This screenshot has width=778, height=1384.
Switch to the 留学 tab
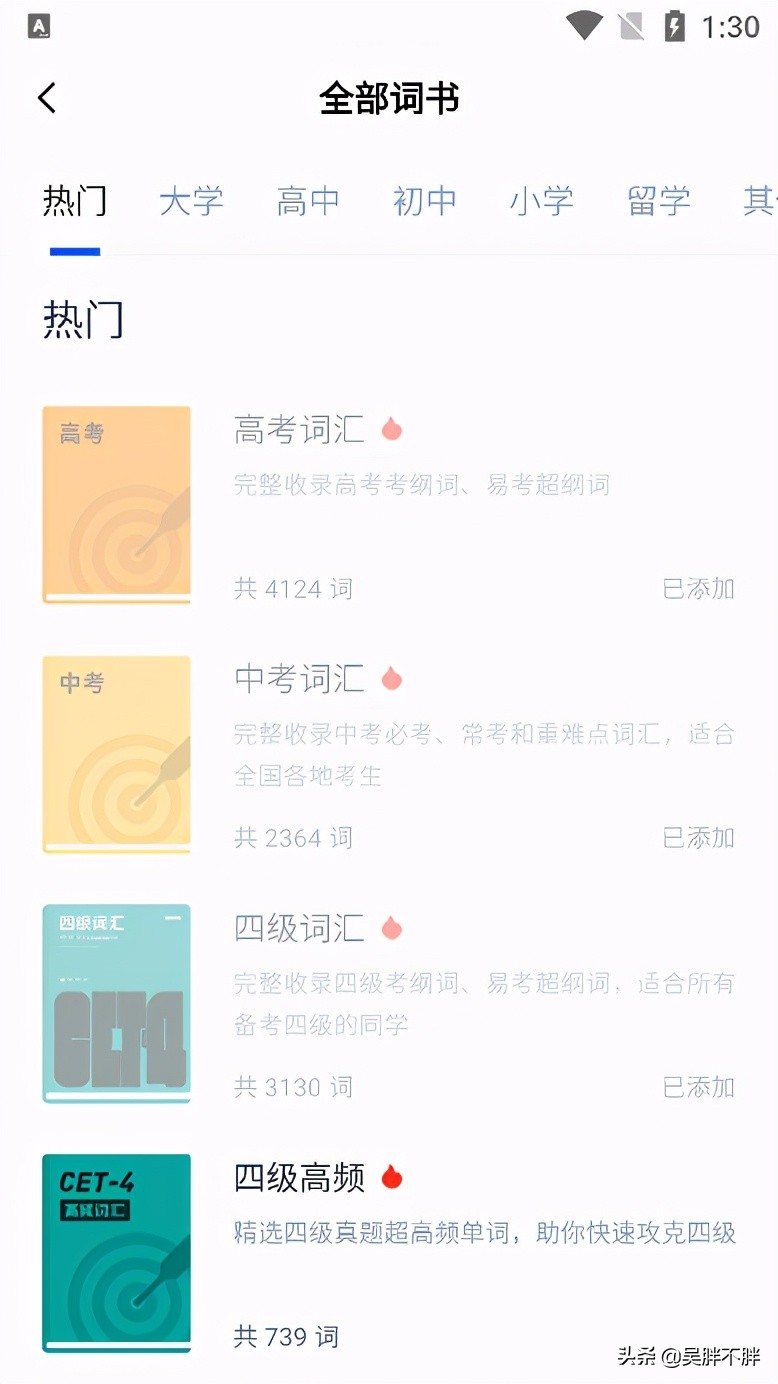pyautogui.click(x=658, y=200)
